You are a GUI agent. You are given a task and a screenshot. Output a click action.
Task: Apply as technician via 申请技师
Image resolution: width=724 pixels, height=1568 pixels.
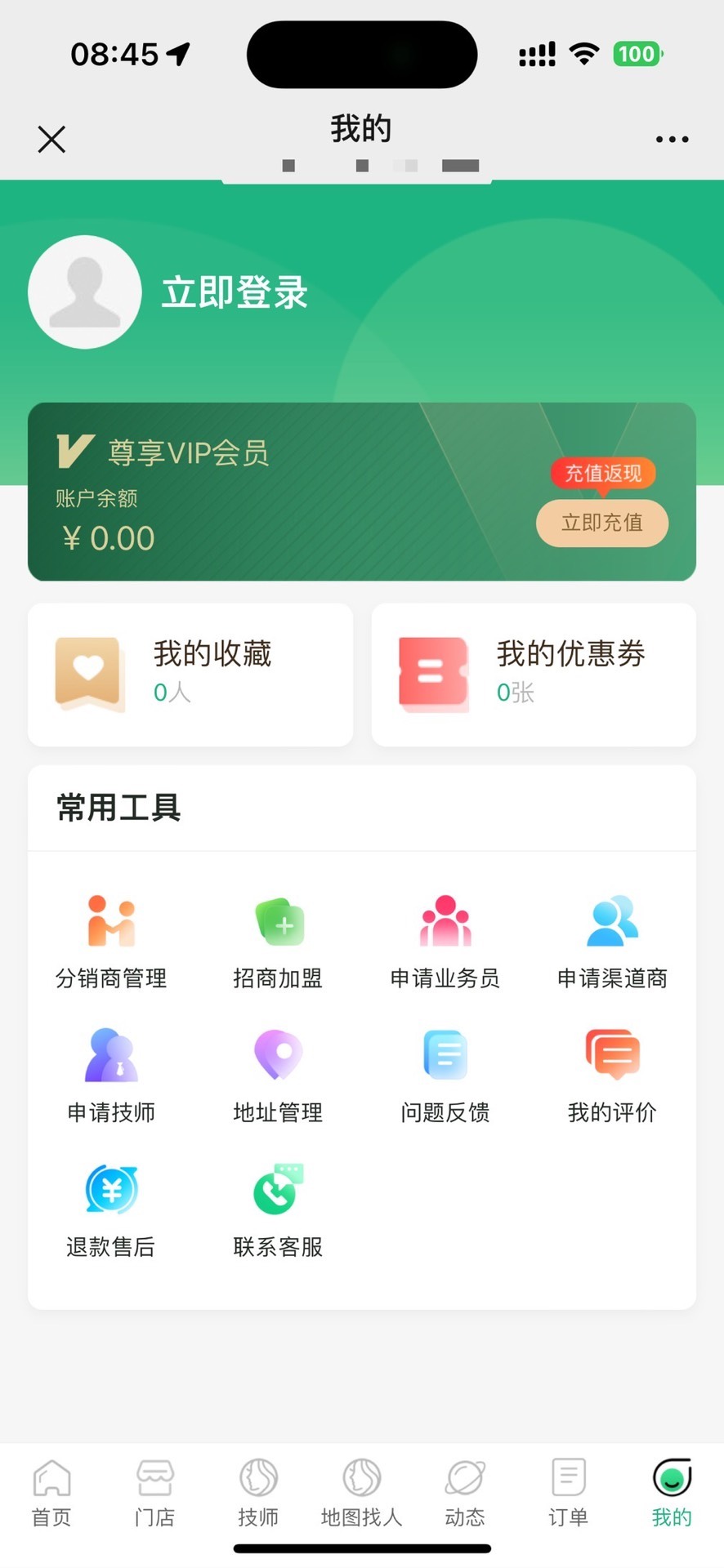coord(111,1076)
